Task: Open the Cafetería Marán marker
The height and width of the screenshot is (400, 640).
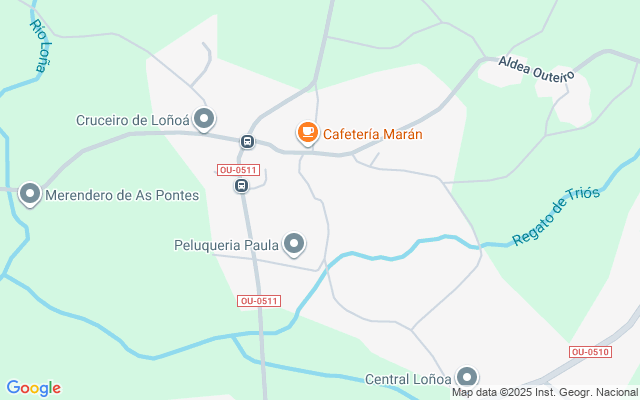Action: (x=307, y=132)
